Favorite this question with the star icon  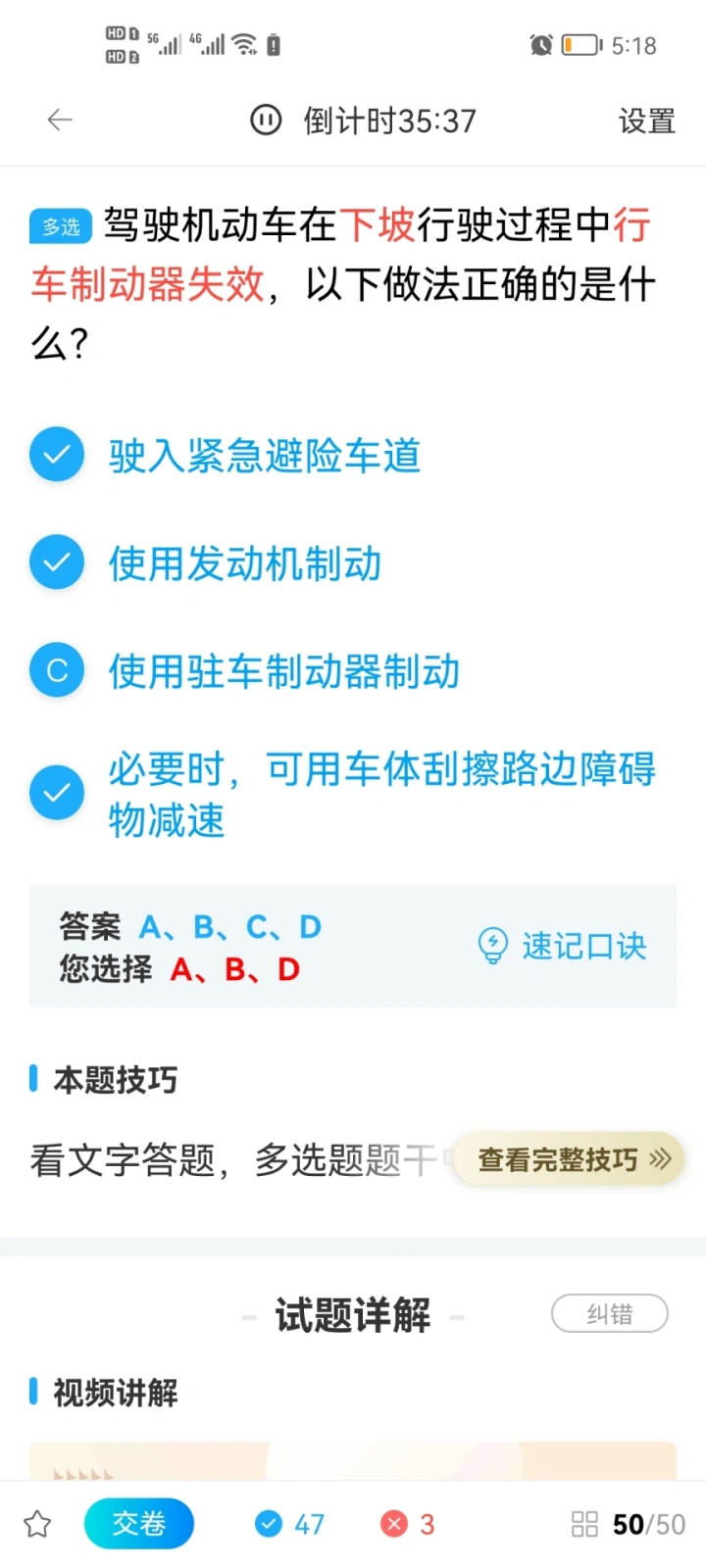tap(37, 1524)
